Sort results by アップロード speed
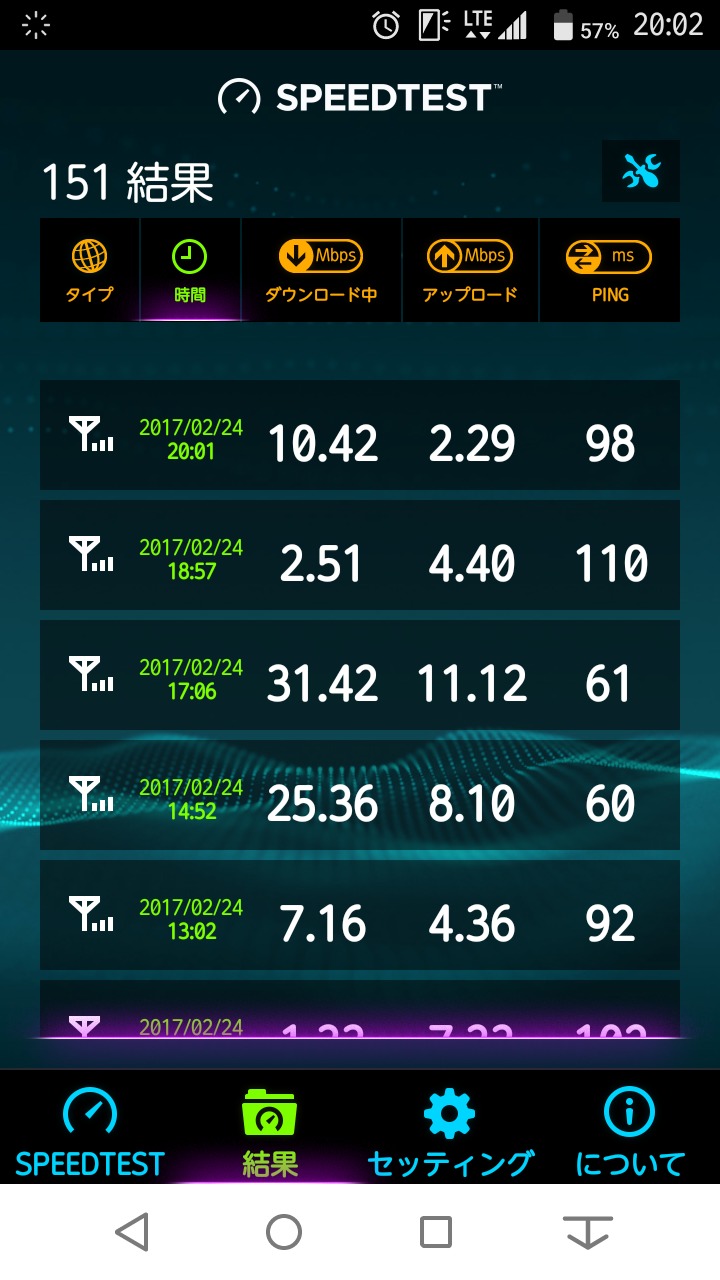 (x=470, y=271)
